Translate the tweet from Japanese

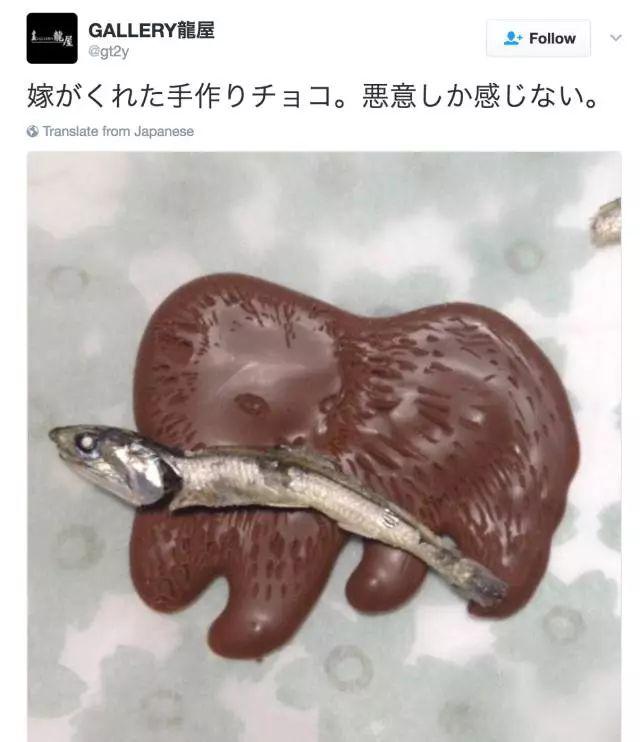tap(118, 131)
